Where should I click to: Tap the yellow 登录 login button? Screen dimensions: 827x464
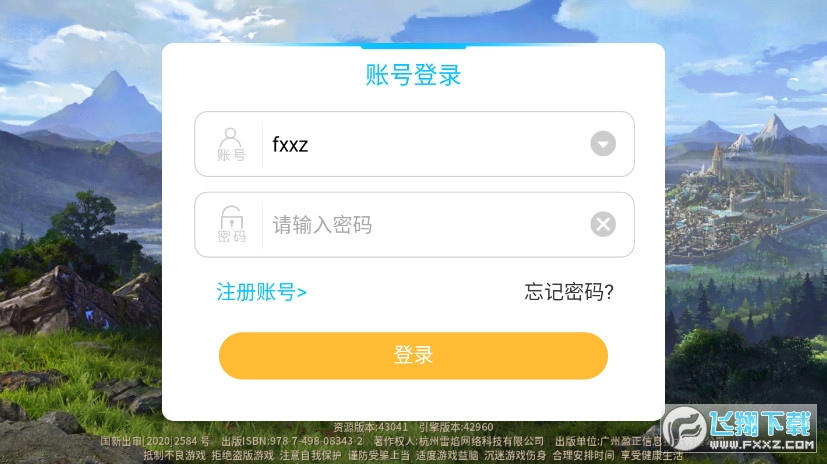[x=413, y=356]
